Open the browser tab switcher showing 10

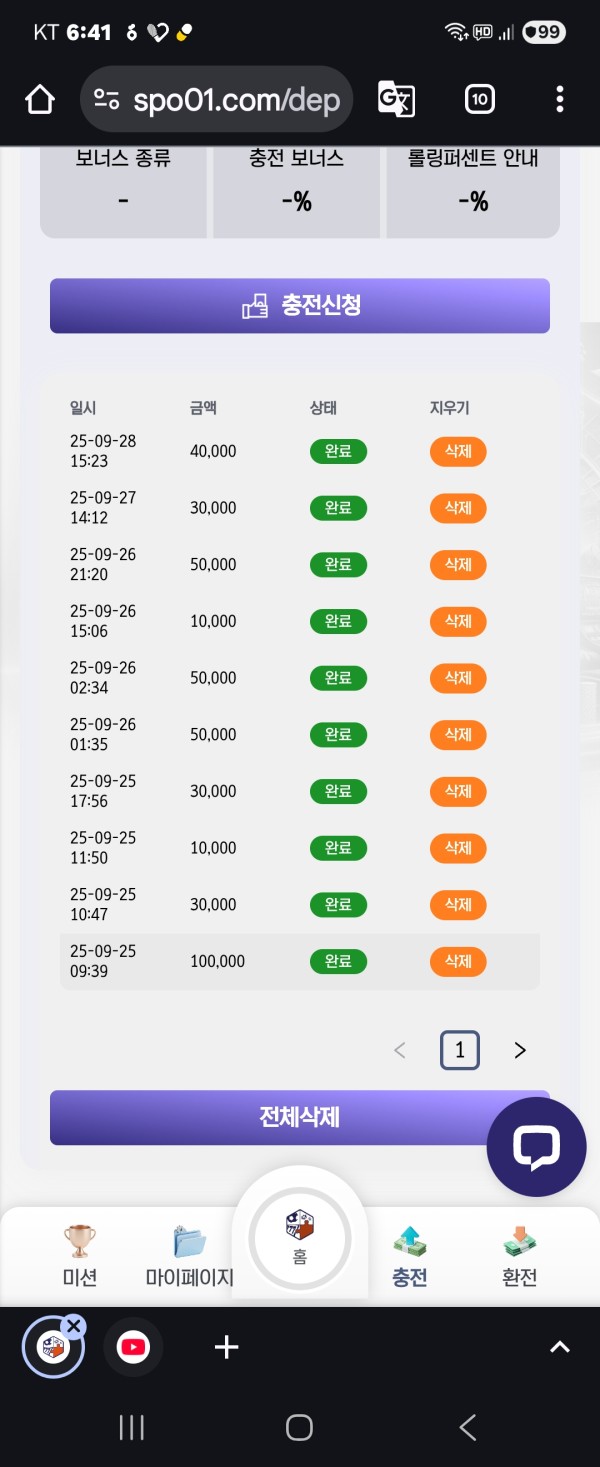[479, 99]
